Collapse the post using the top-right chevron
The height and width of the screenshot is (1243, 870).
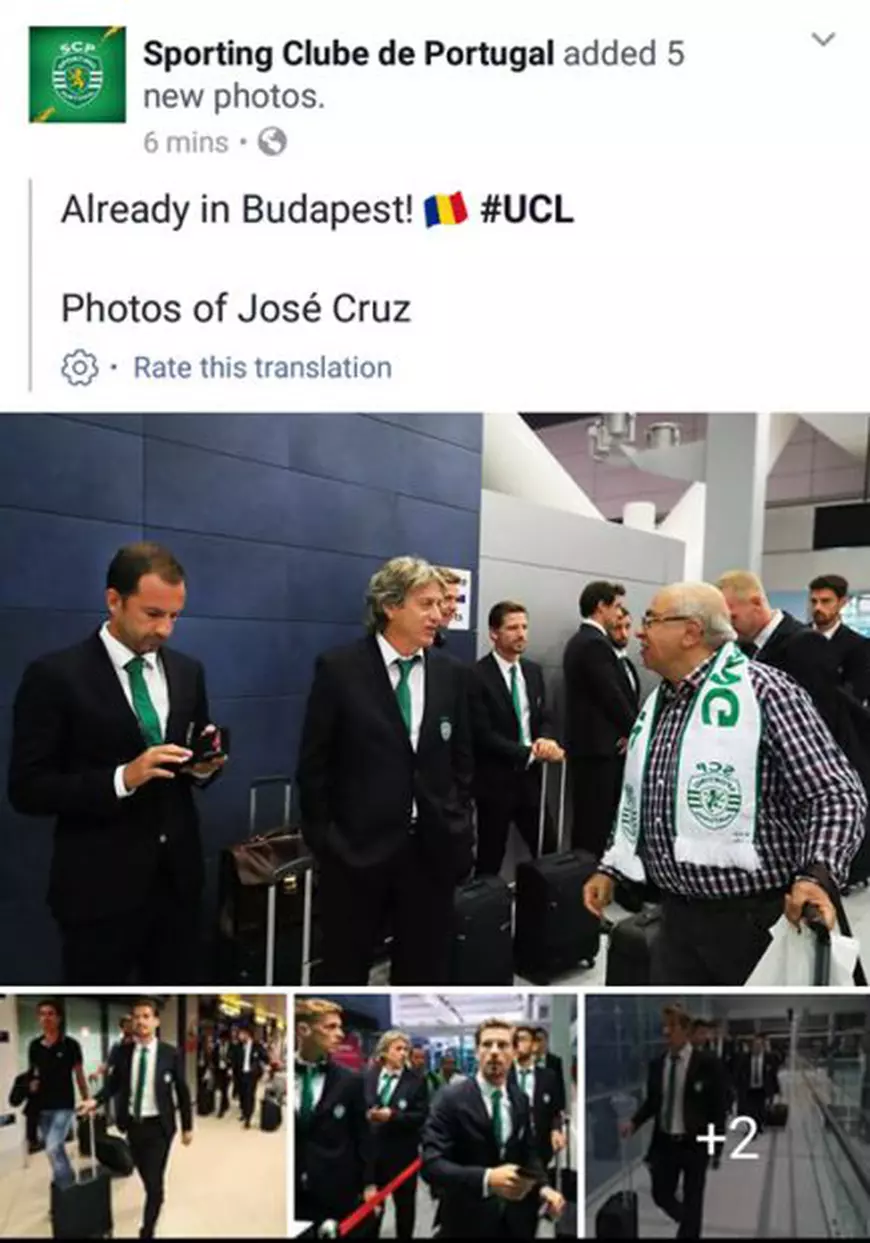pos(825,40)
